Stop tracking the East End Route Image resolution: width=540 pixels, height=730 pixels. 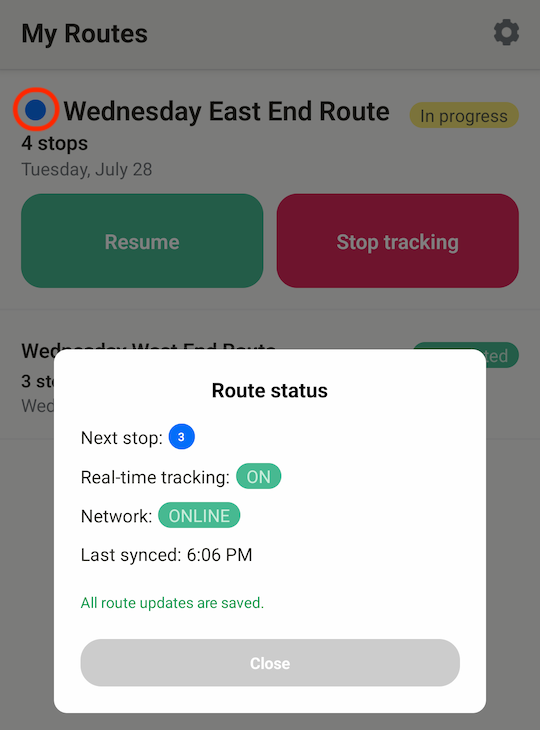coord(398,241)
